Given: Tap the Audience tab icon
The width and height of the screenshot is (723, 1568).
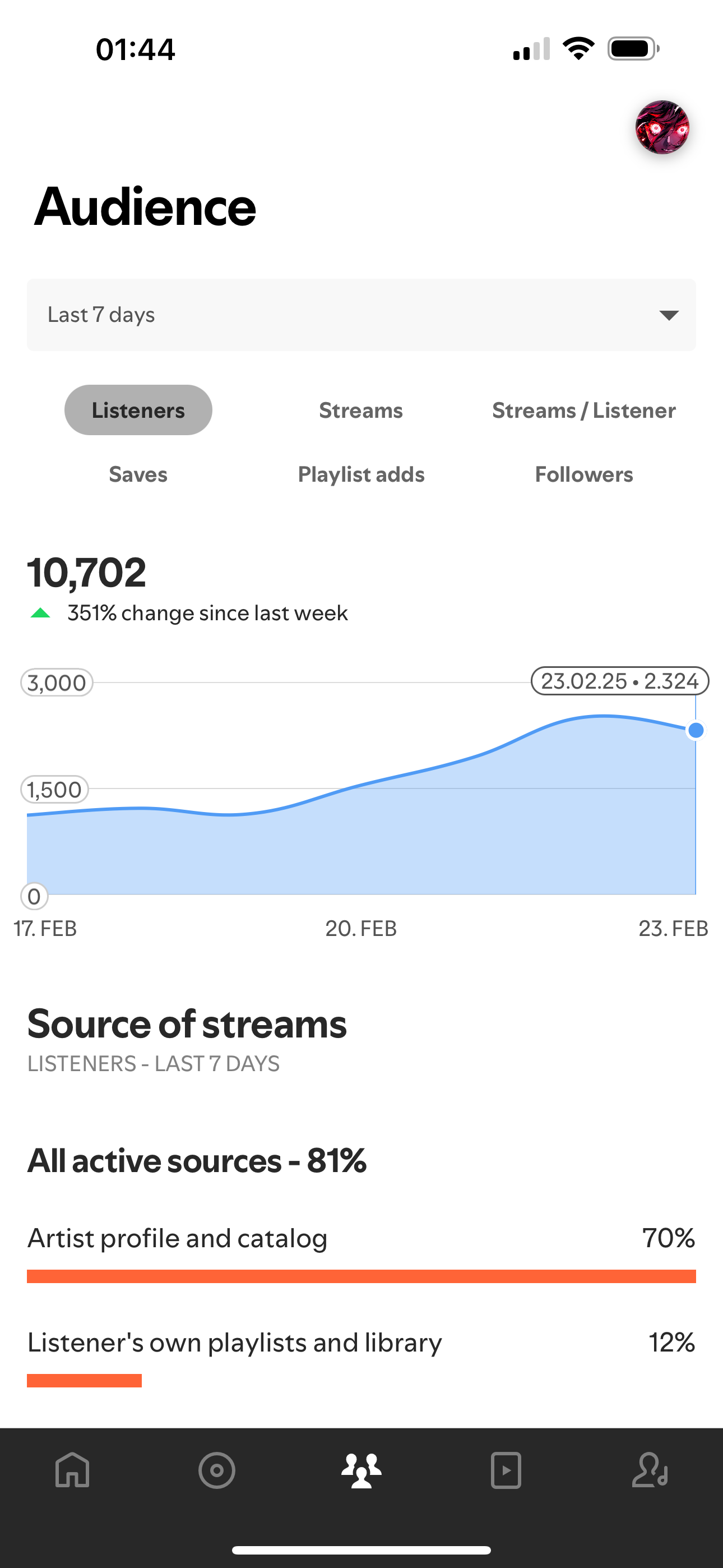Looking at the screenshot, I should (x=361, y=1470).
